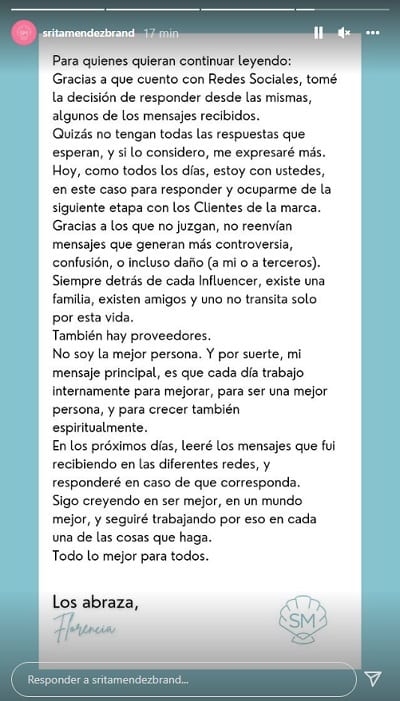The width and height of the screenshot is (400, 701).
Task: Type a reply to sritamendezbrand
Action: pos(184,680)
